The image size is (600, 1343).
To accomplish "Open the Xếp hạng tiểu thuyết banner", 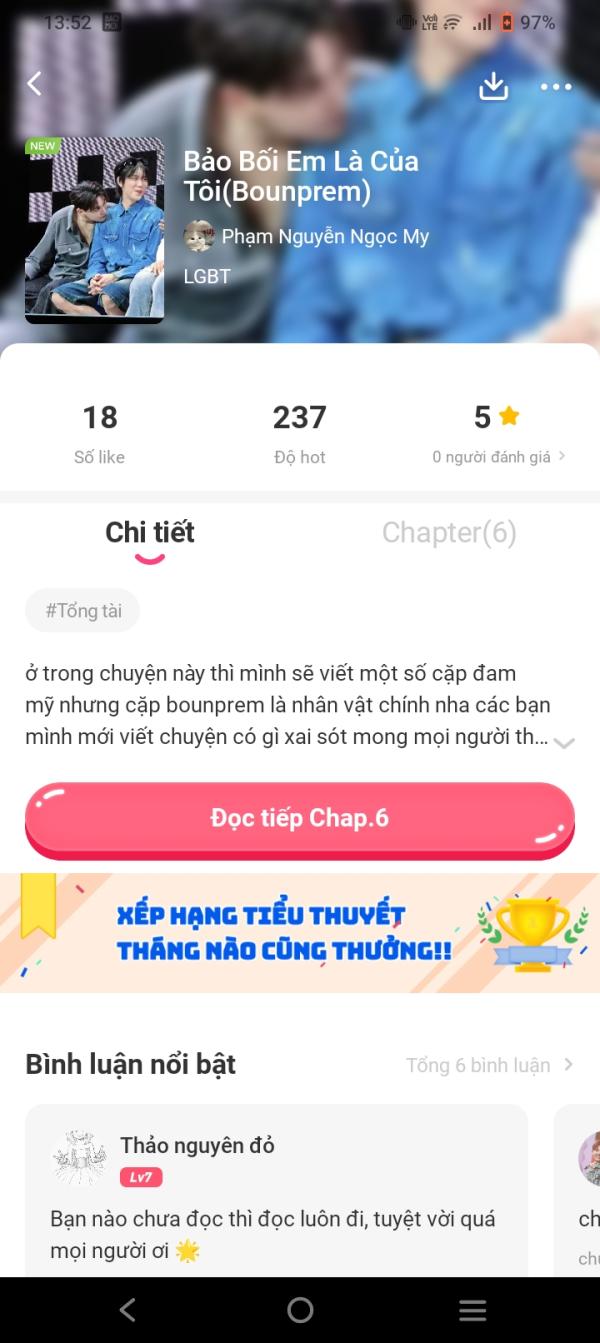I will click(x=299, y=933).
